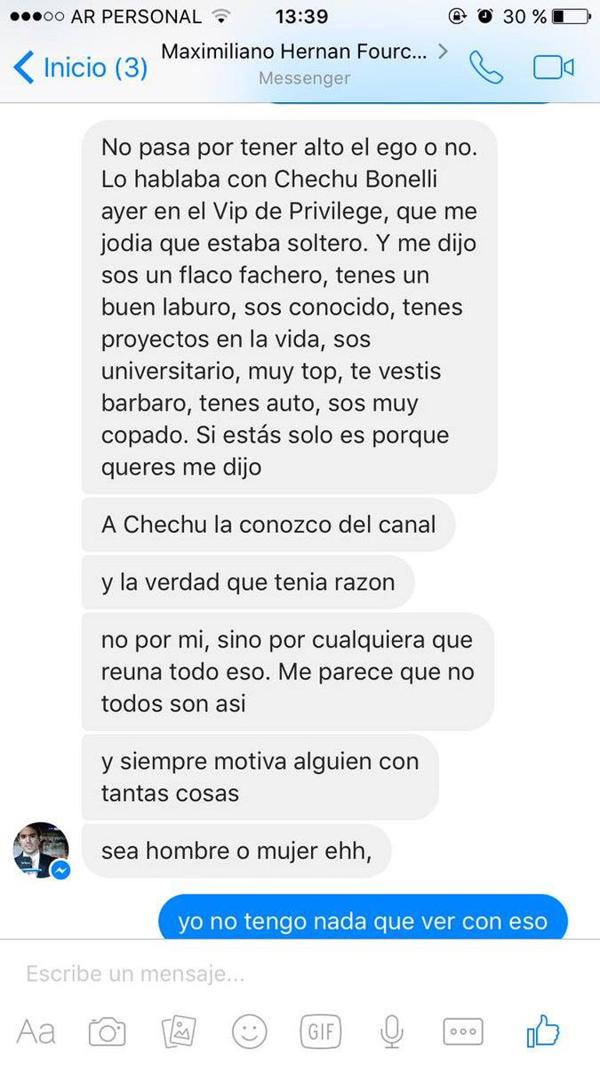Screen dimensions: 600x1066
Task: Tap the sender's profile picture
Action: [41, 850]
